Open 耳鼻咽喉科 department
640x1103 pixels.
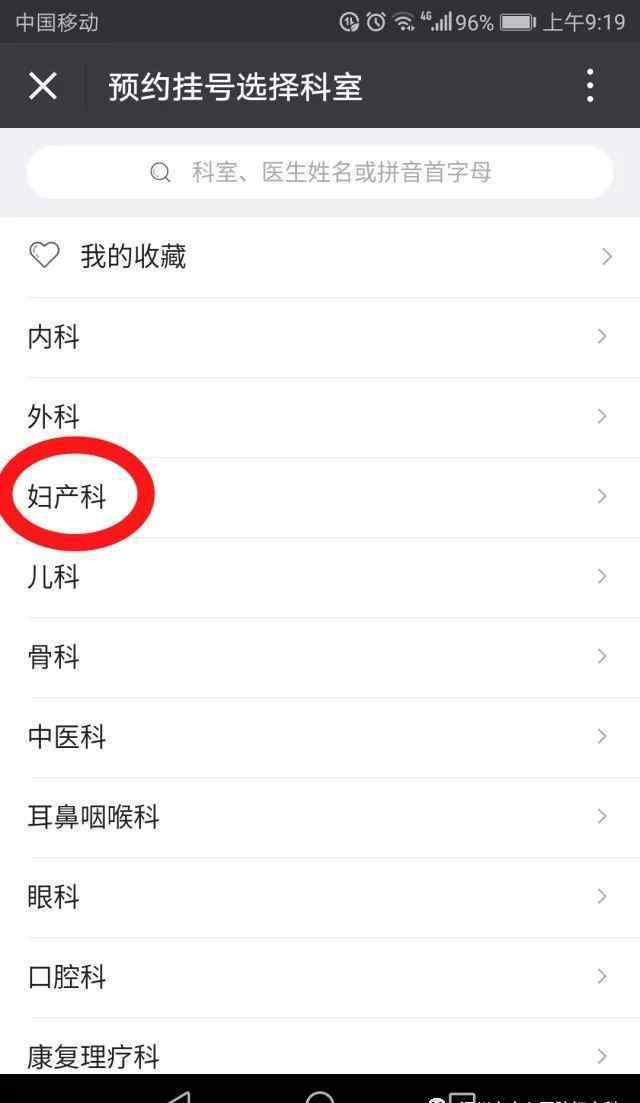320,817
